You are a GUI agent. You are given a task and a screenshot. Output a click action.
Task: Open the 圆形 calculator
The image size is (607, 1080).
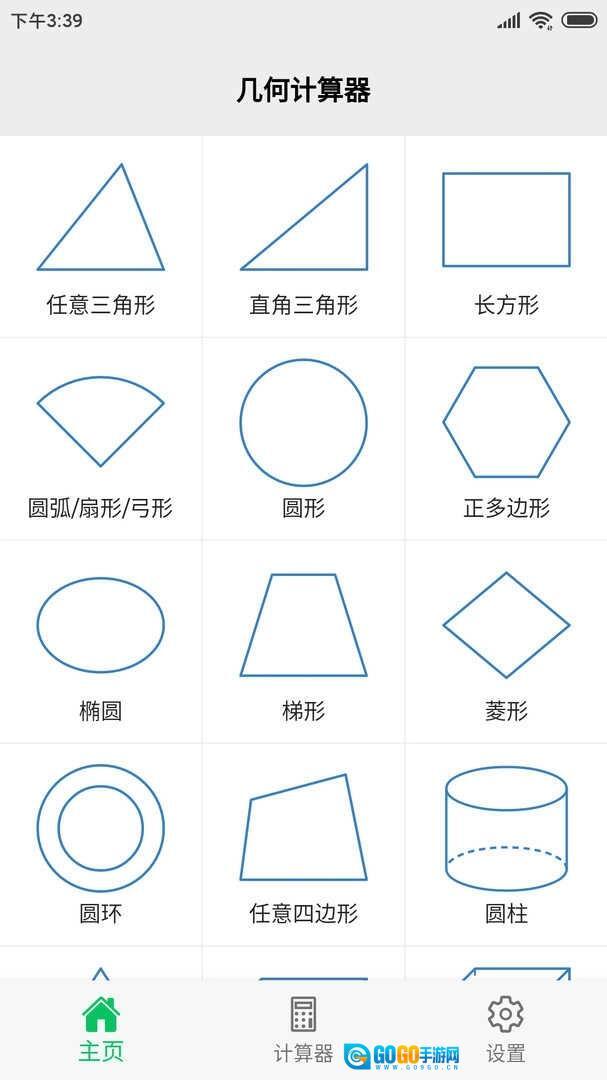(x=303, y=440)
